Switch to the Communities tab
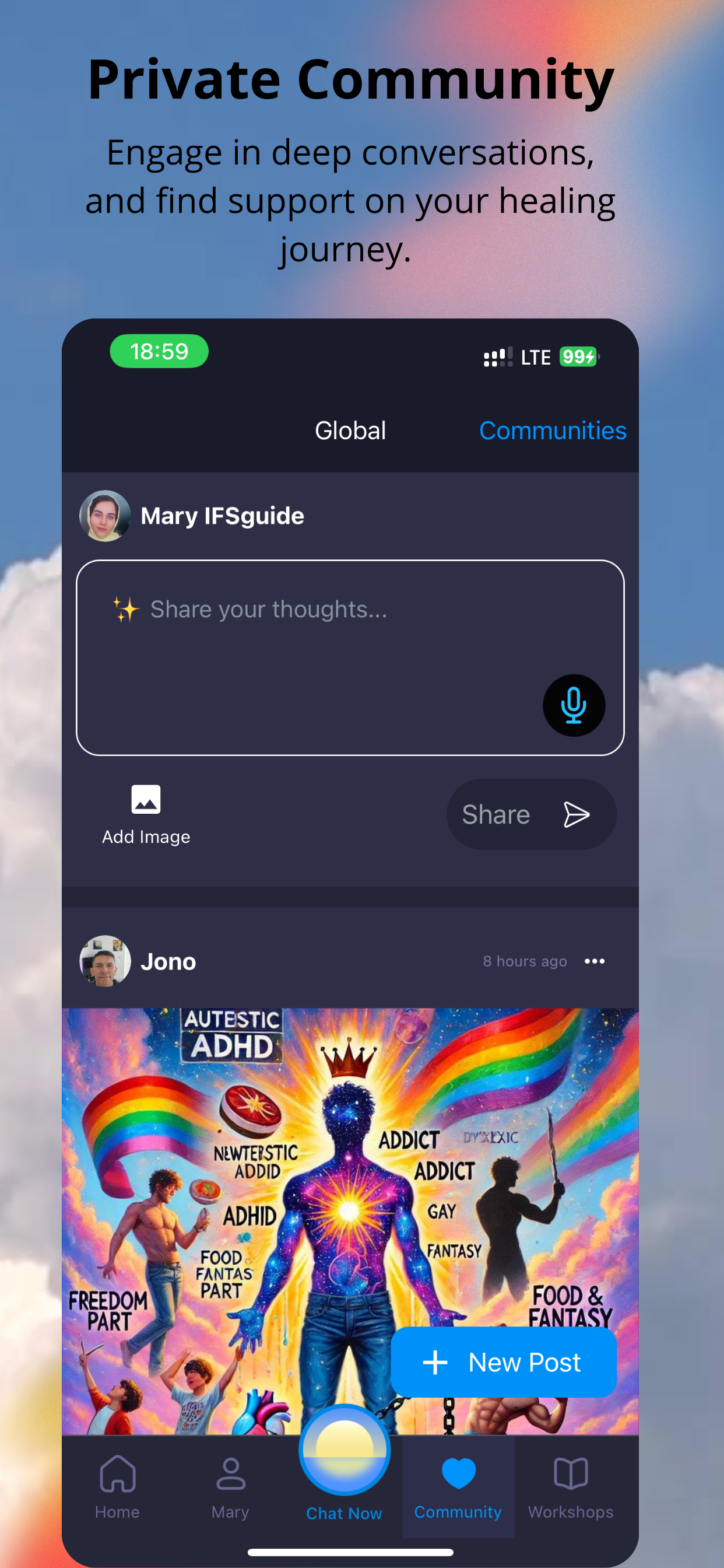 coord(553,430)
